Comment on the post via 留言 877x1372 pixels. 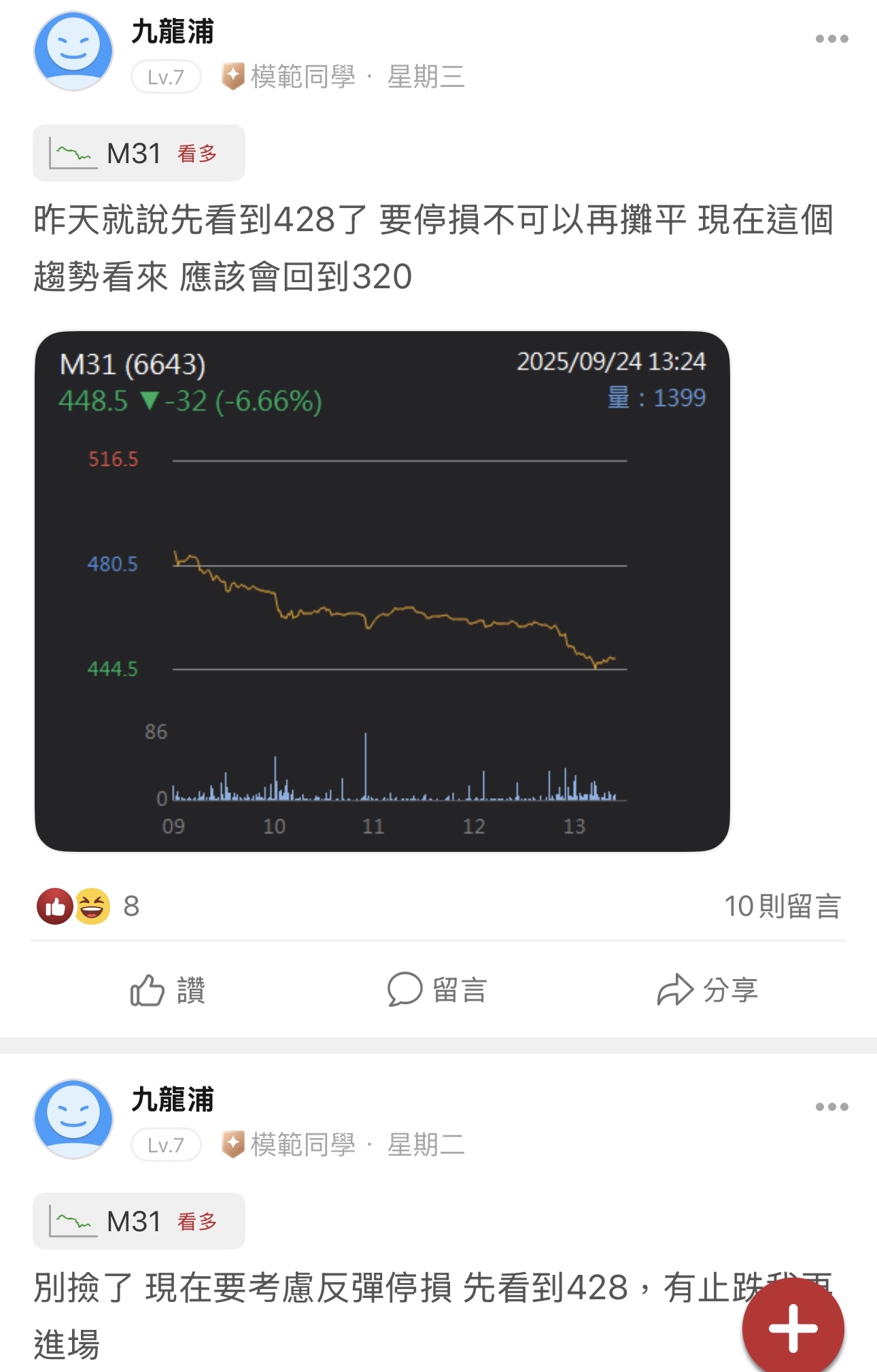click(x=437, y=990)
